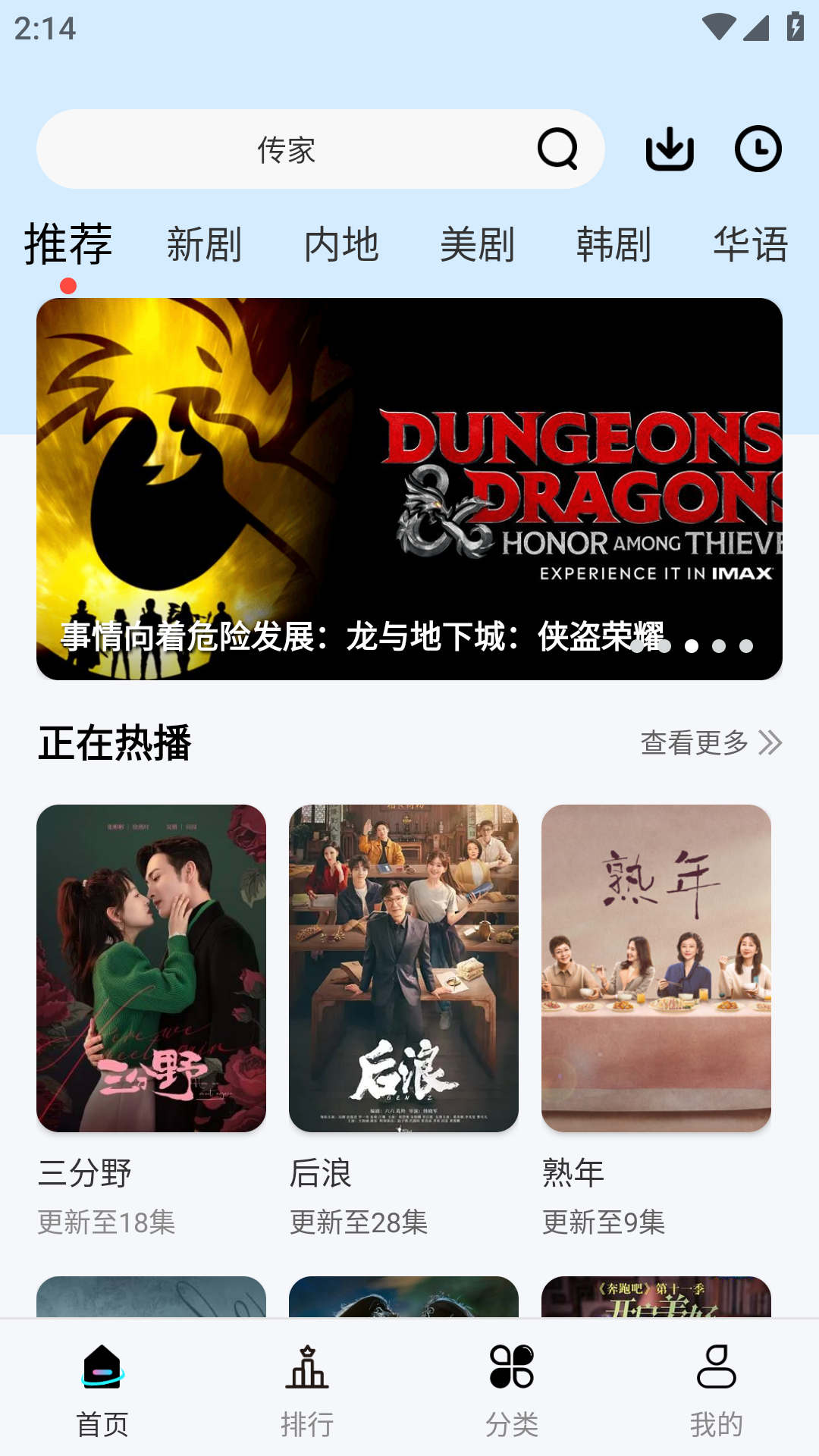Open the drama 熟年
This screenshot has height=1456, width=819.
tap(656, 968)
